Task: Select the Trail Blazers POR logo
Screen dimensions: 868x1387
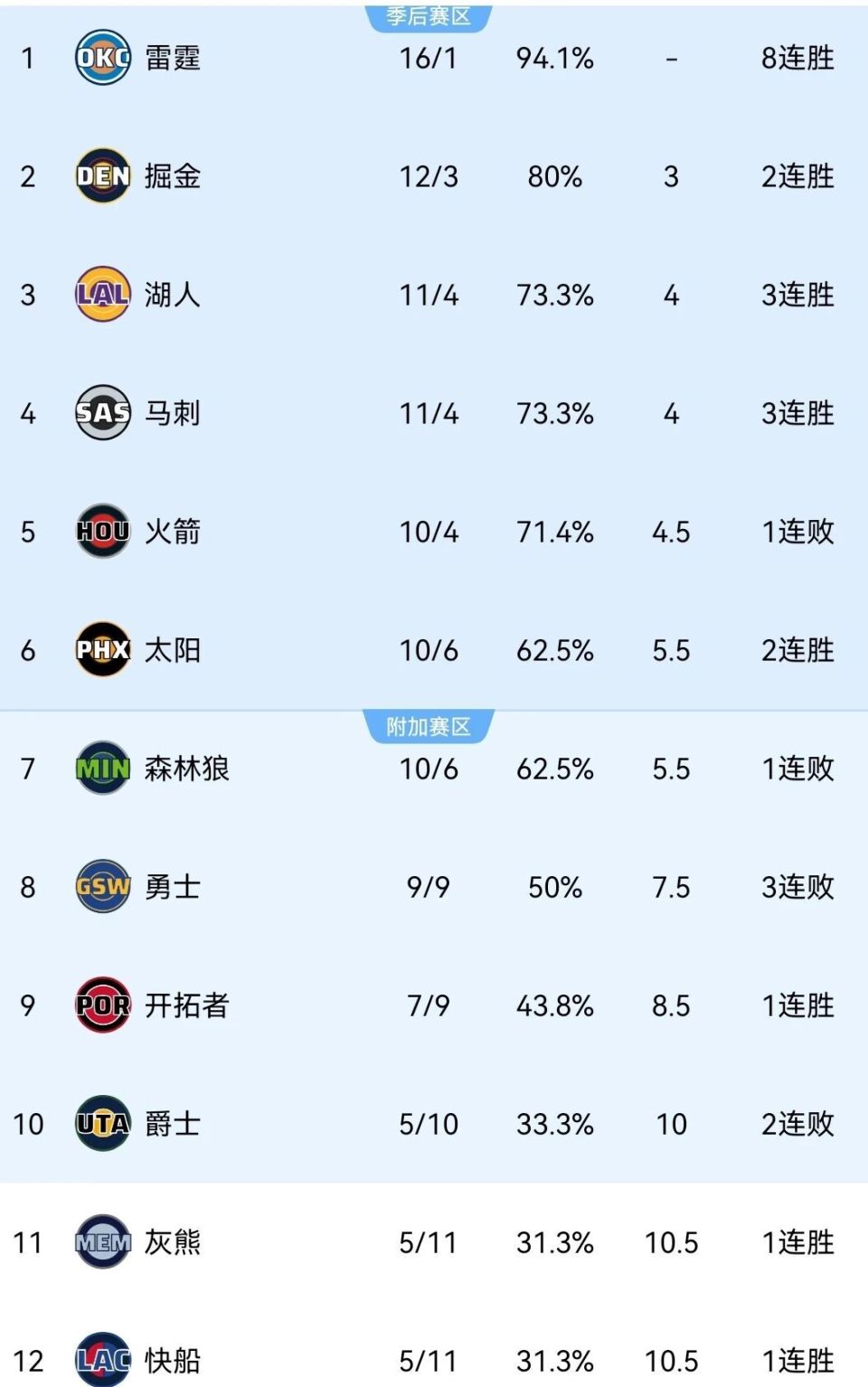Action: [102, 1005]
